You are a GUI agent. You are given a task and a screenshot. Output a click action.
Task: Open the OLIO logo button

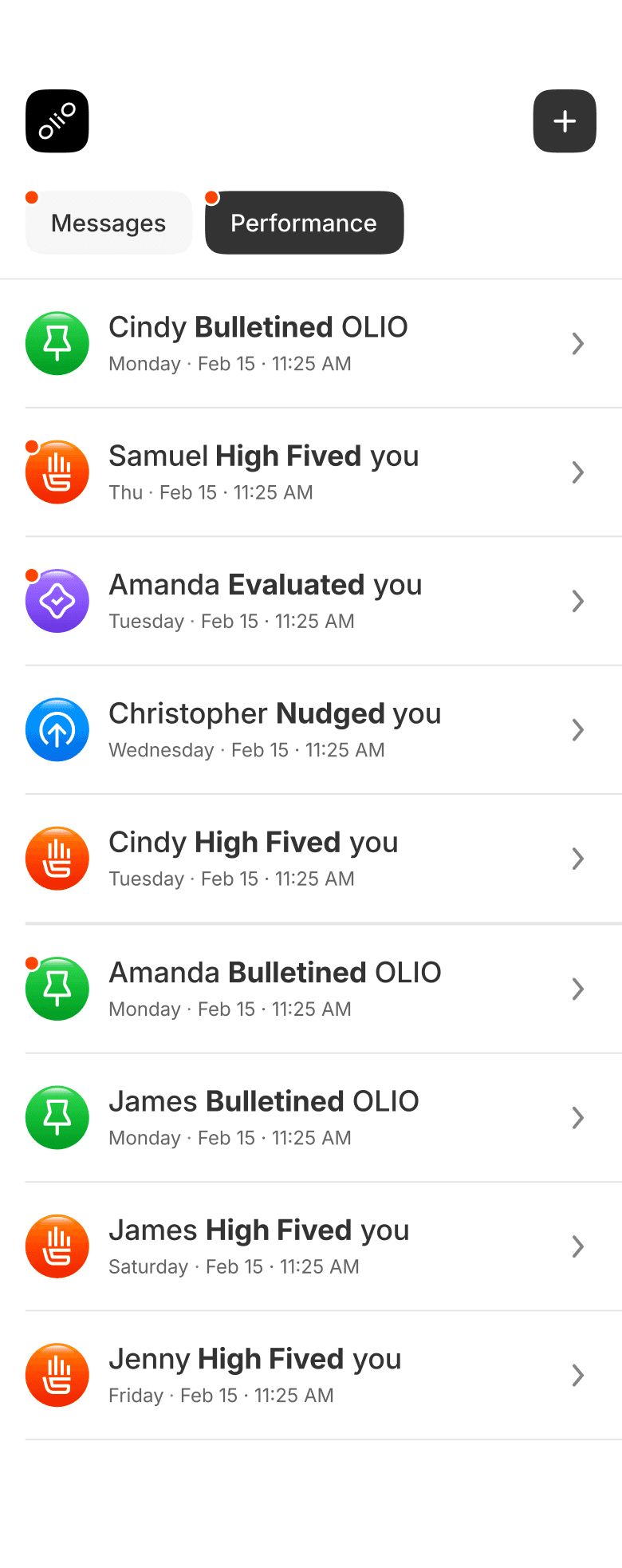click(57, 121)
